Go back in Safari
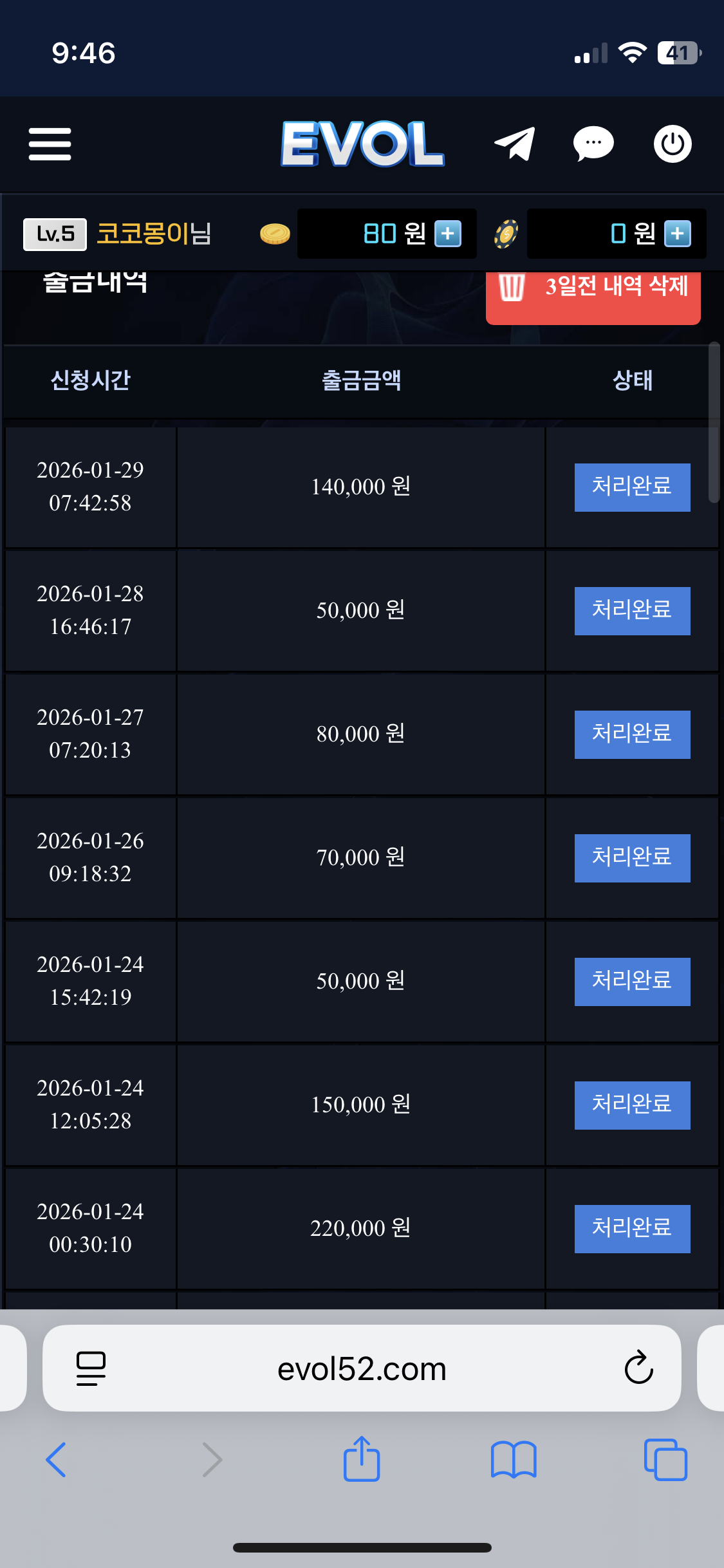The width and height of the screenshot is (724, 1568). click(56, 1459)
